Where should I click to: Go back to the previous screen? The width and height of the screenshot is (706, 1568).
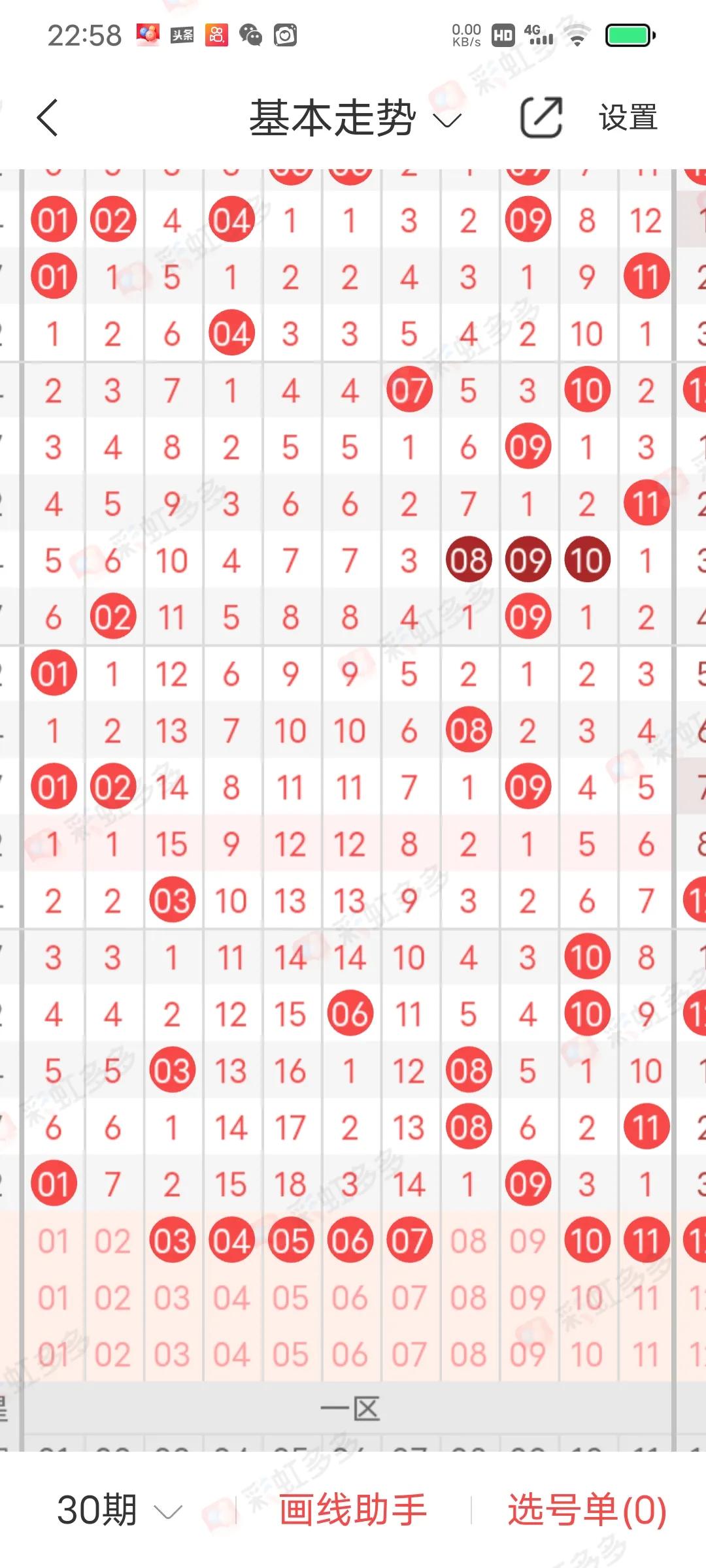[48, 118]
